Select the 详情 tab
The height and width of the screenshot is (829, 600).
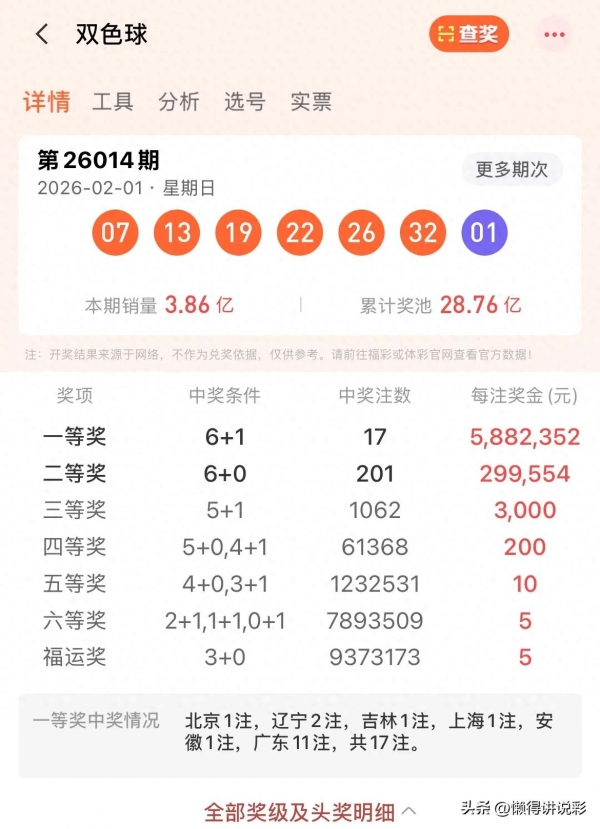46,101
